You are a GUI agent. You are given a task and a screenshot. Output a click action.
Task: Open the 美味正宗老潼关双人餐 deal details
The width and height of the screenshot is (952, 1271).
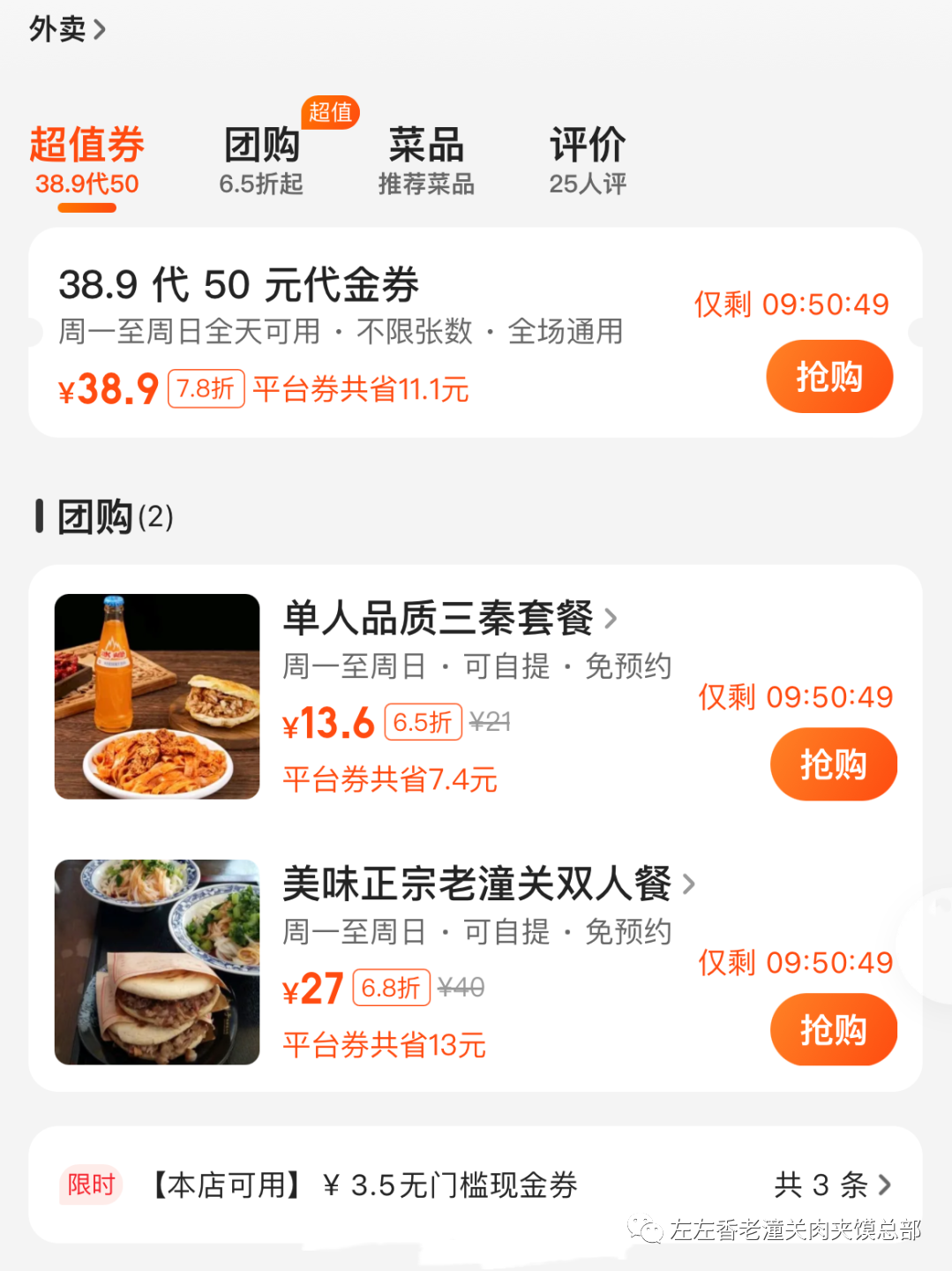click(x=488, y=884)
